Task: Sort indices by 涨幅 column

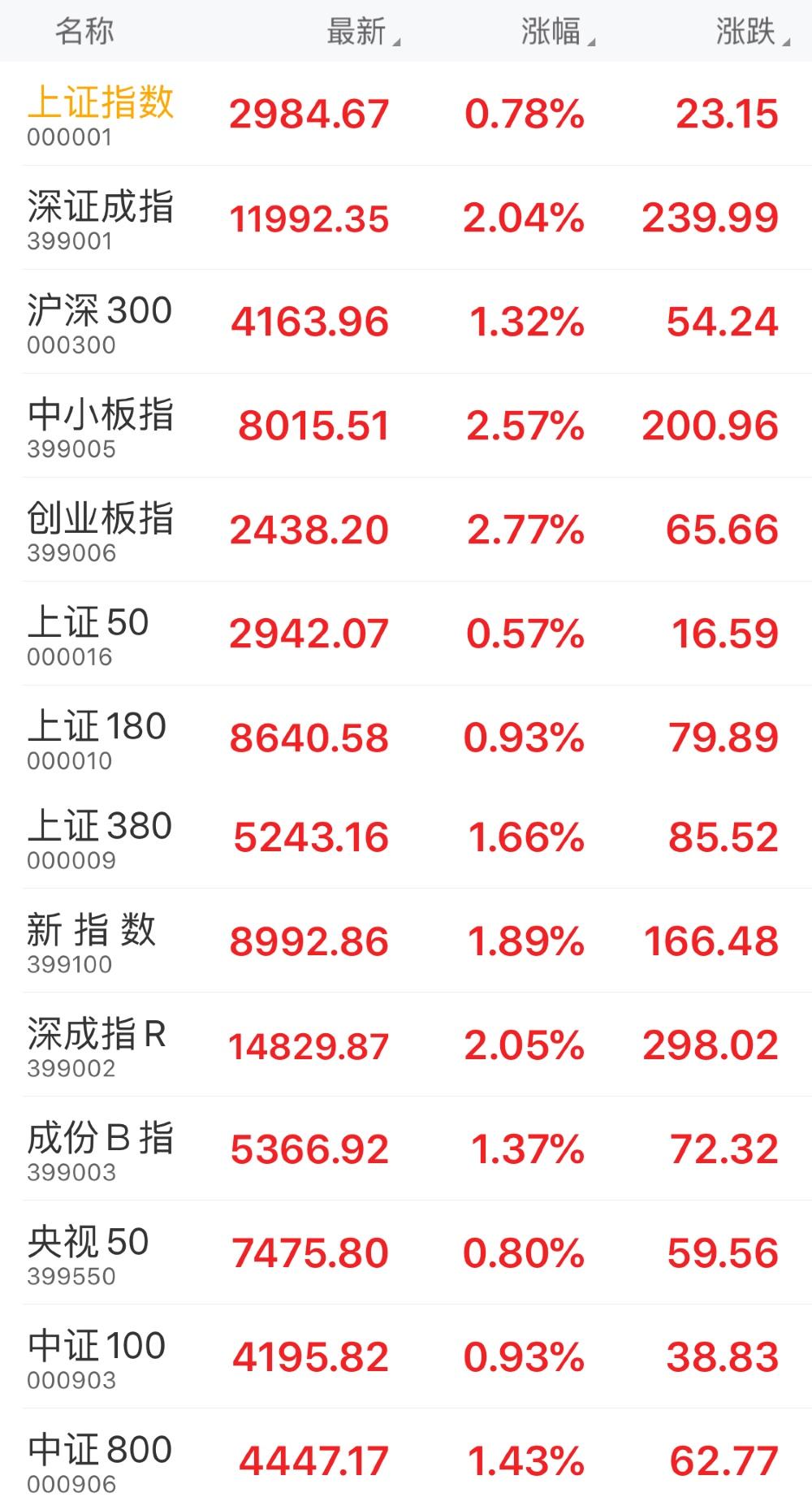Action: (558, 32)
